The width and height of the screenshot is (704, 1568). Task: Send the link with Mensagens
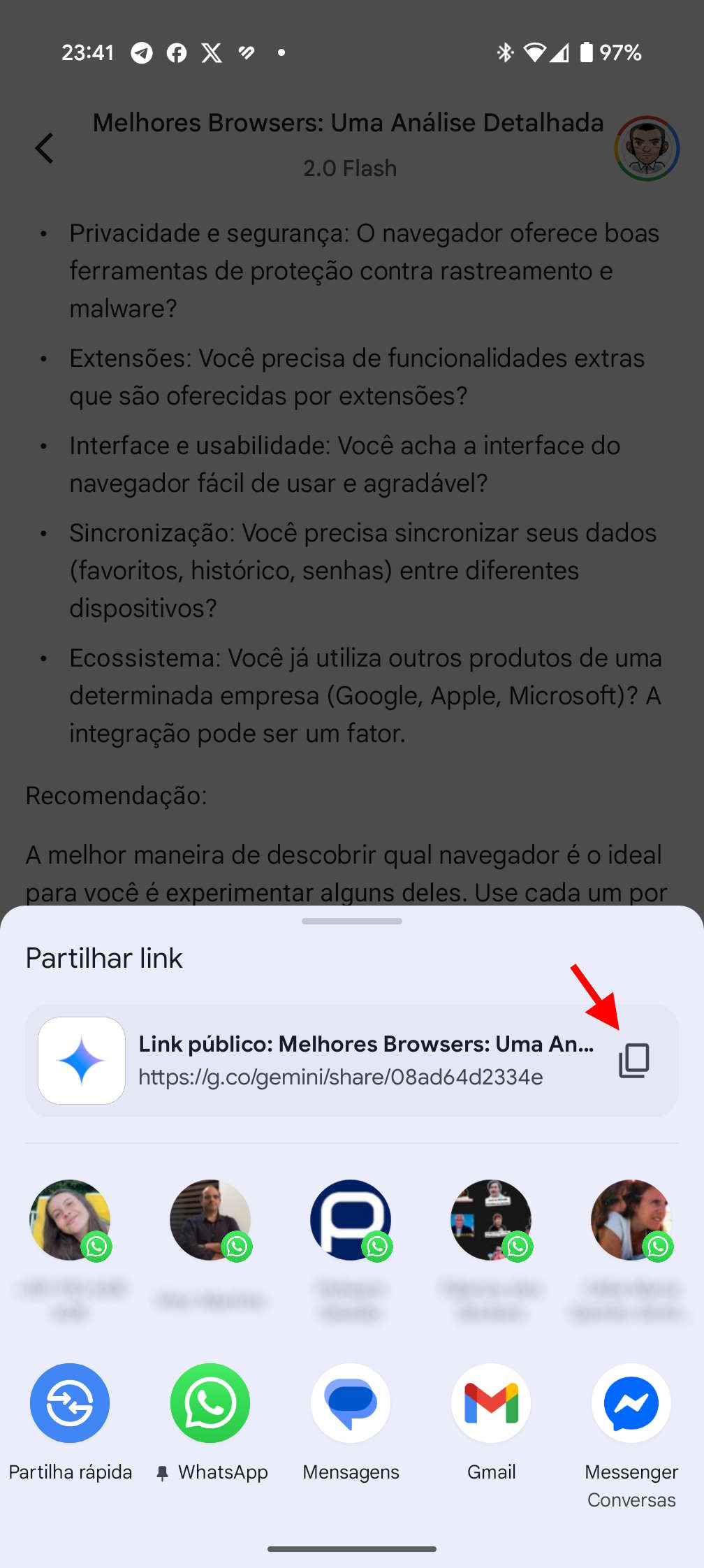coord(351,1403)
